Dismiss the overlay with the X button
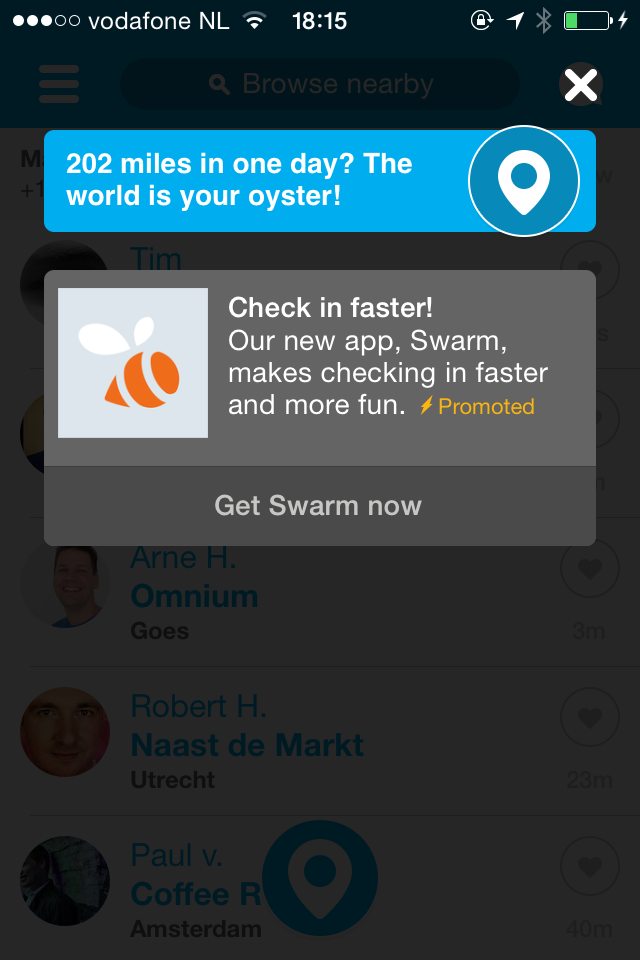This screenshot has height=960, width=640. [x=581, y=85]
